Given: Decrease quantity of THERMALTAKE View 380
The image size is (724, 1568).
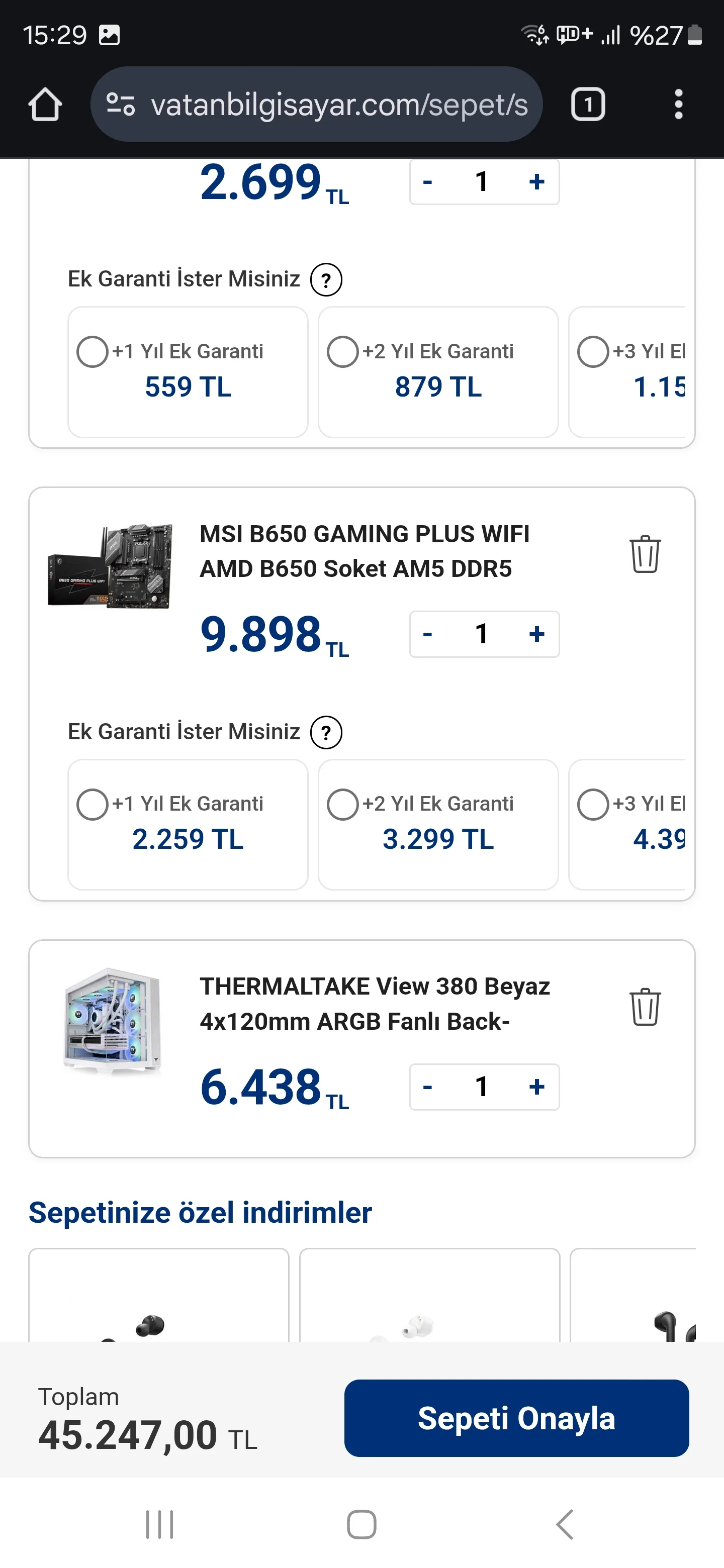Looking at the screenshot, I should point(427,1087).
